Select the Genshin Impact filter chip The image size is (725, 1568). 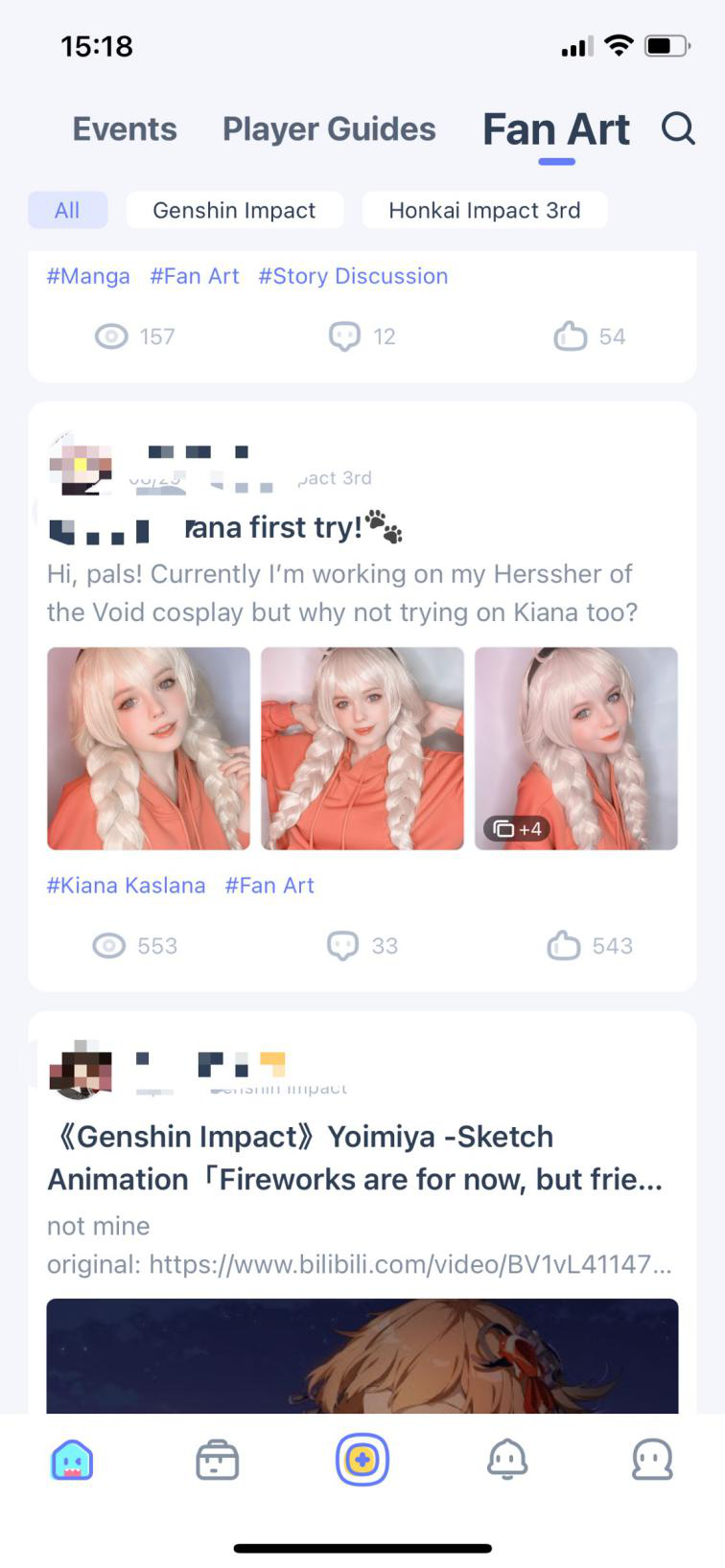point(234,210)
